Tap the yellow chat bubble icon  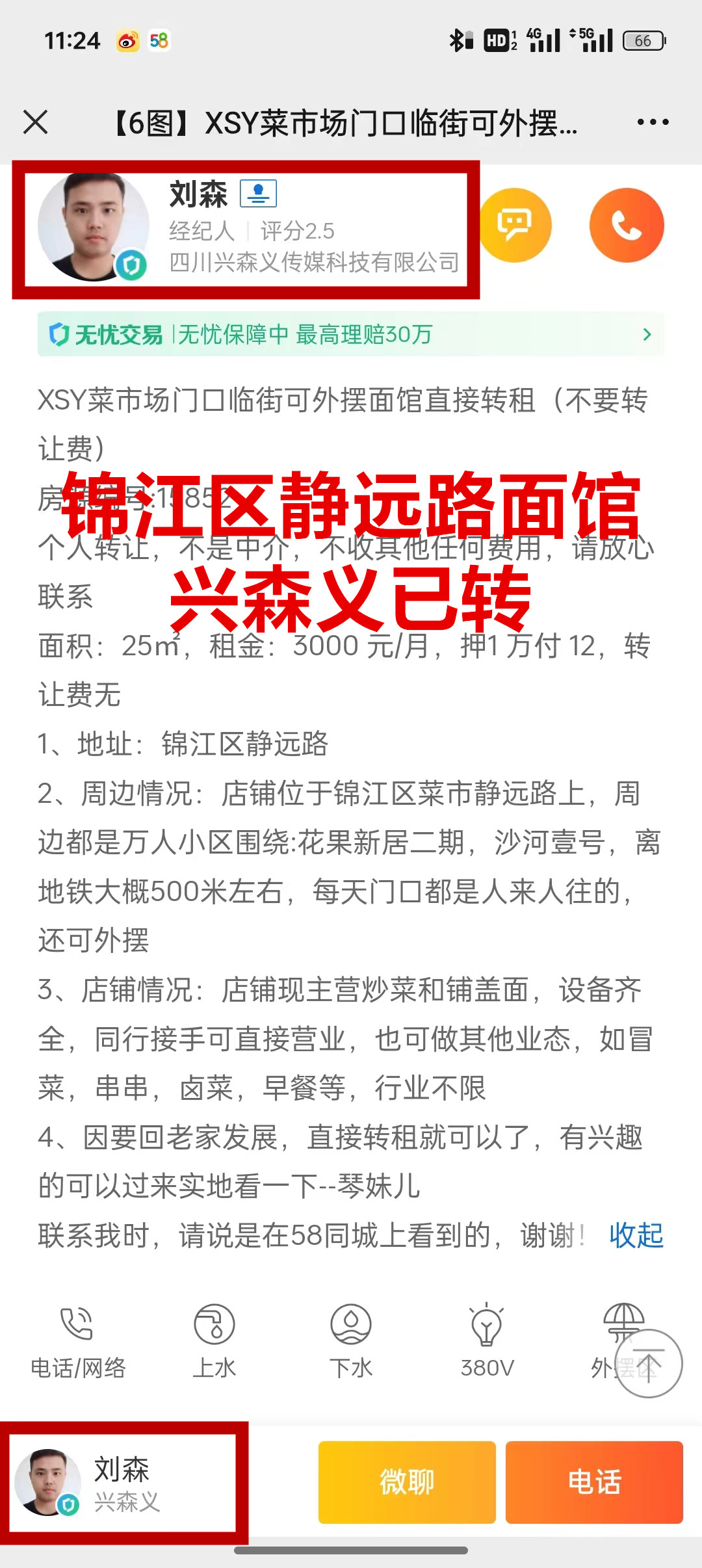coord(515,225)
